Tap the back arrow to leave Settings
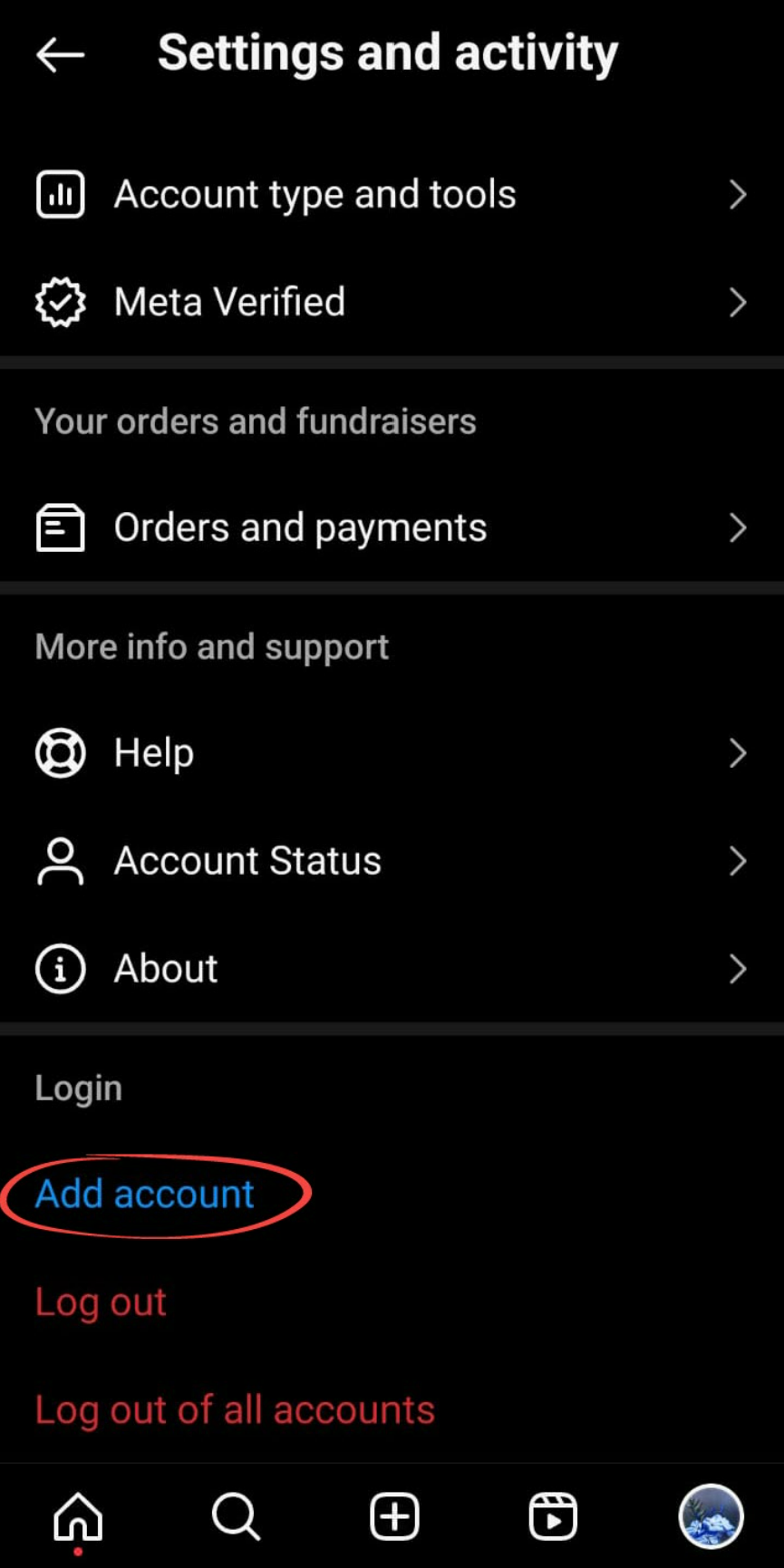The width and height of the screenshot is (784, 1568). pyautogui.click(x=58, y=53)
